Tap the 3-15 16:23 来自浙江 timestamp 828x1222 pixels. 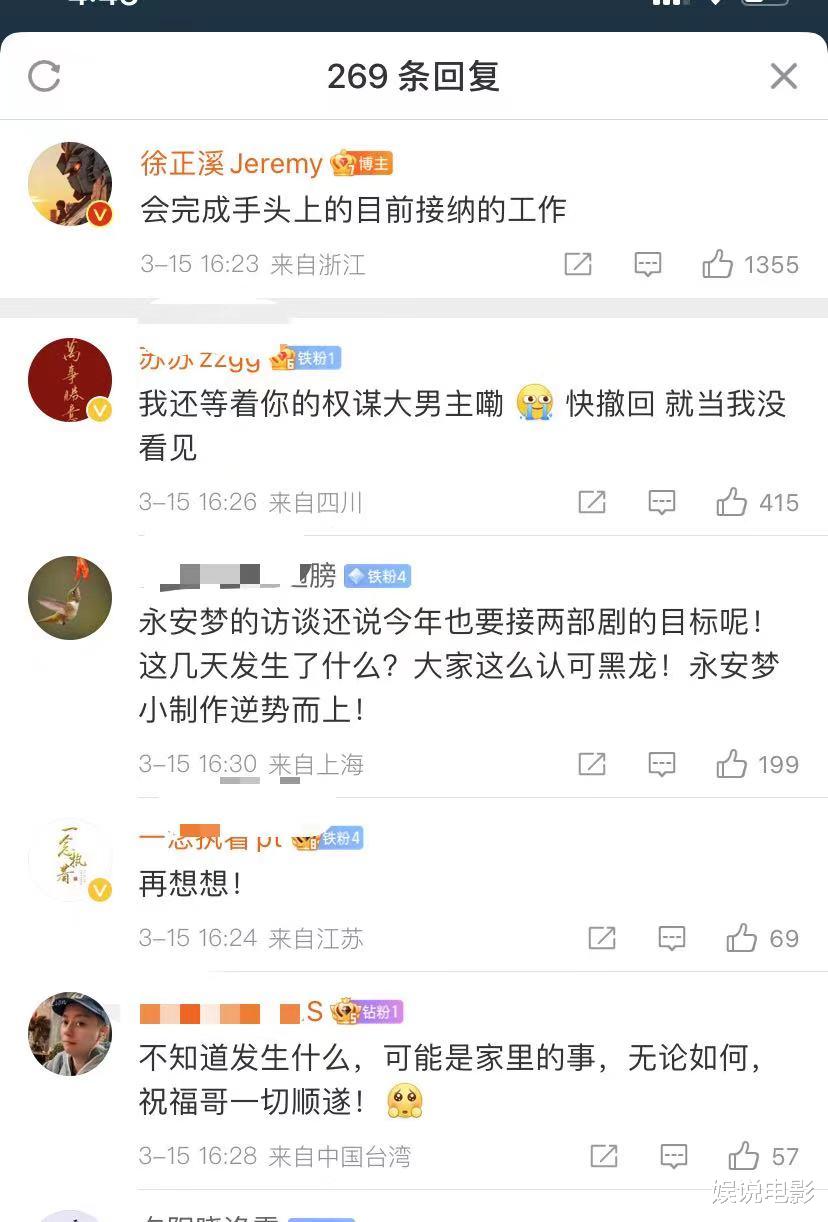250,265
